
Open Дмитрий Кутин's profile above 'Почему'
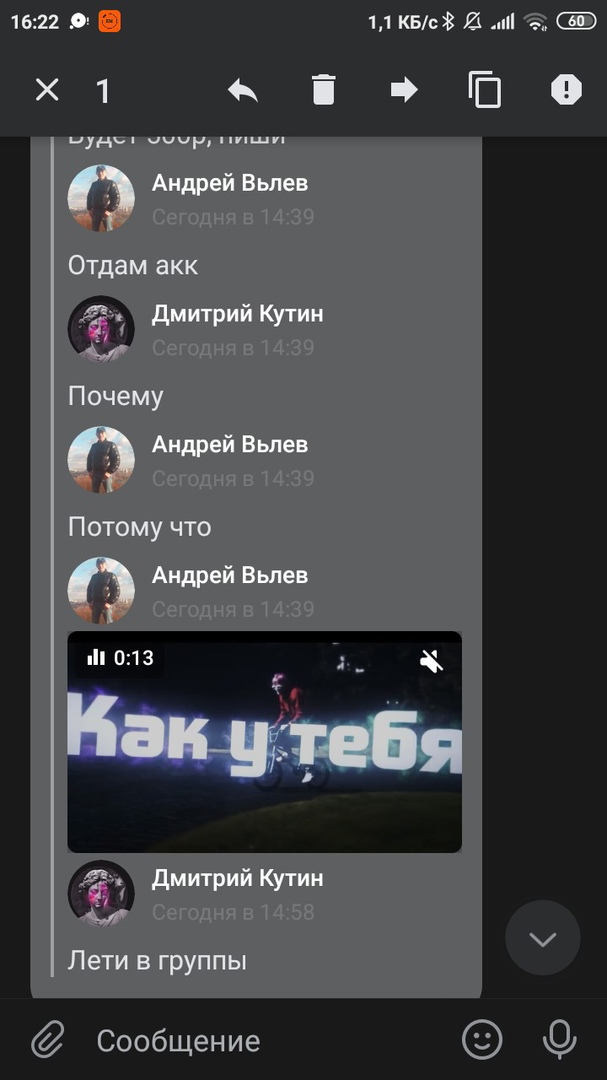click(x=101, y=329)
